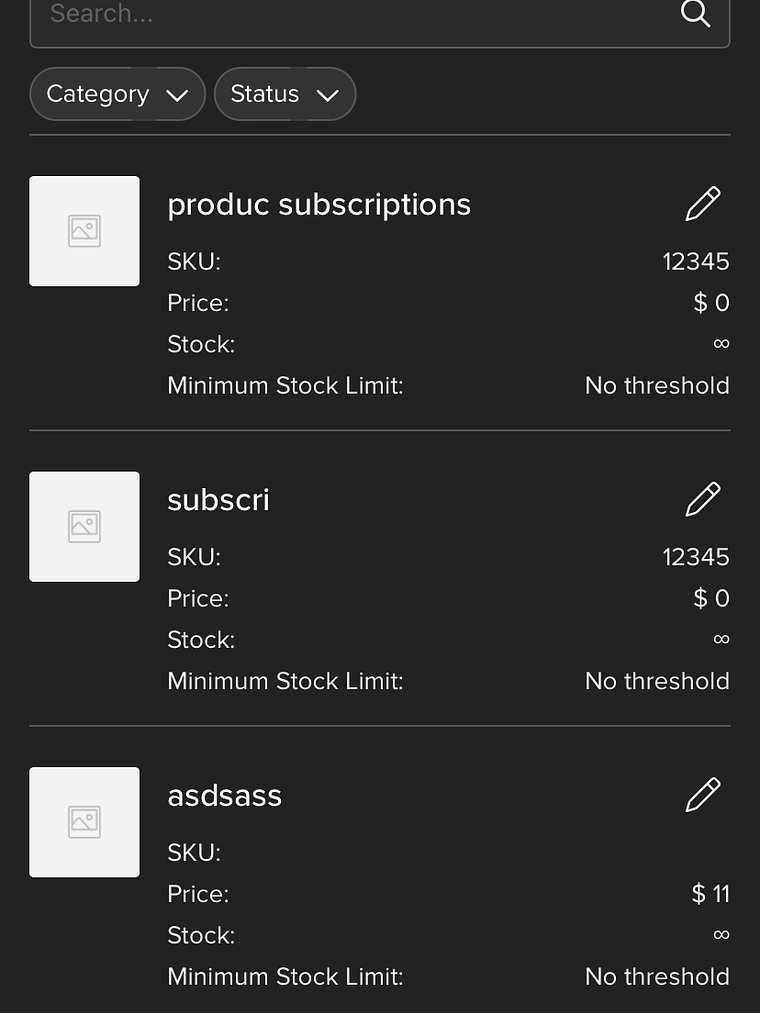Open the Category filter dropdown
Image resolution: width=760 pixels, height=1013 pixels.
tap(117, 93)
